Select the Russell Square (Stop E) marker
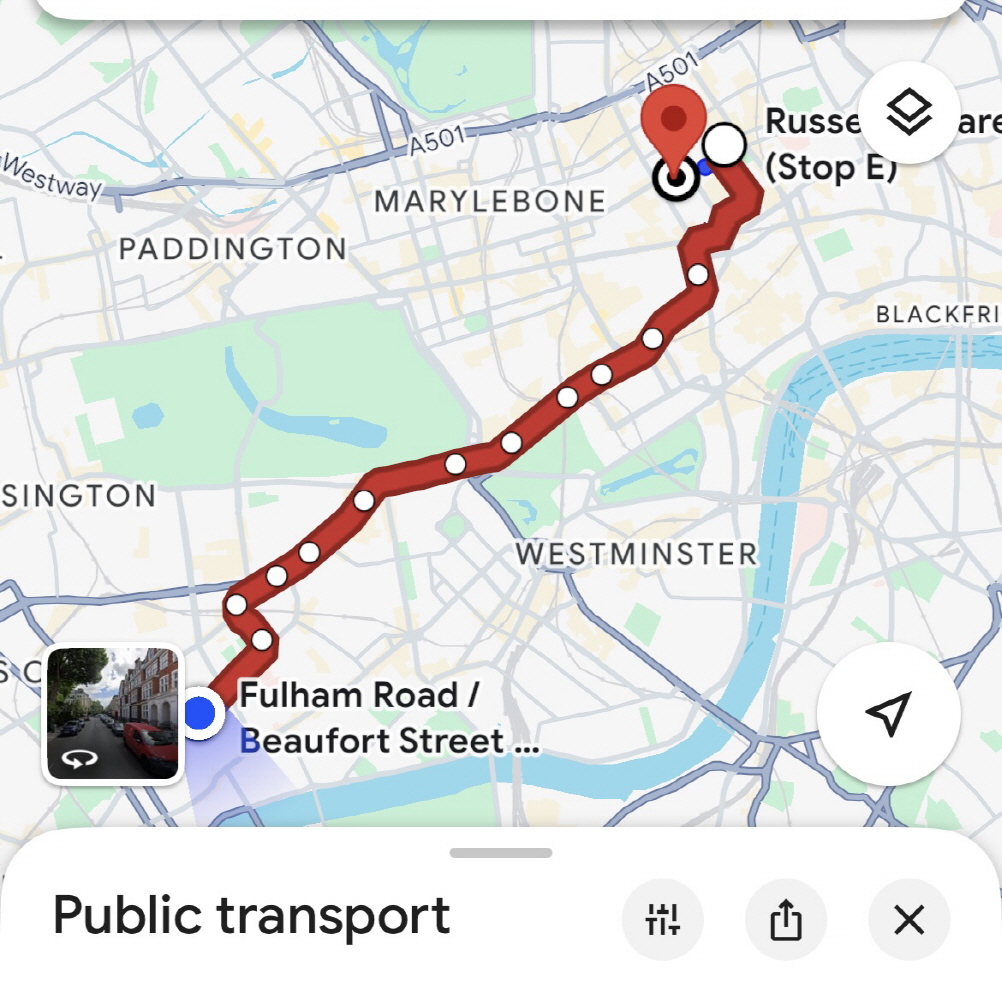 click(724, 145)
